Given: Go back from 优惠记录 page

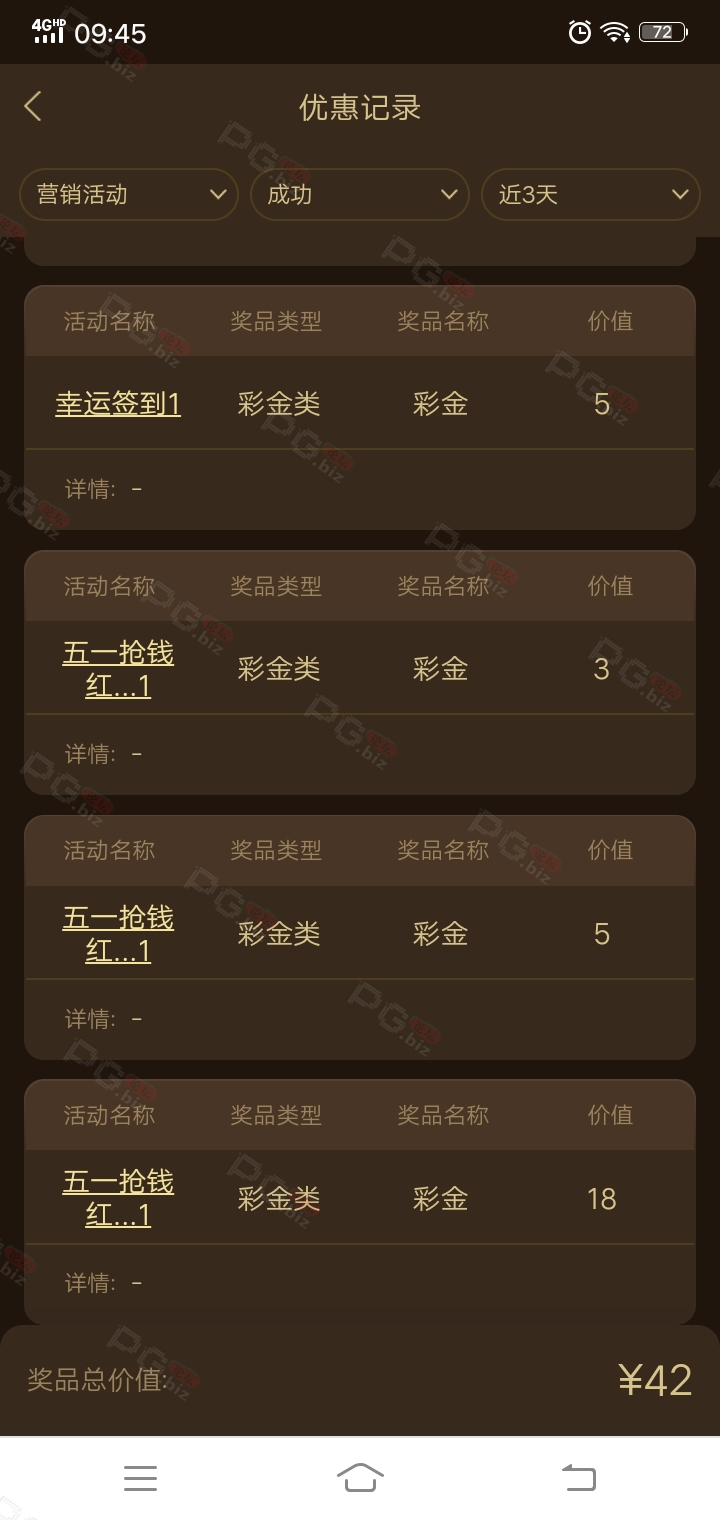Looking at the screenshot, I should [33, 106].
